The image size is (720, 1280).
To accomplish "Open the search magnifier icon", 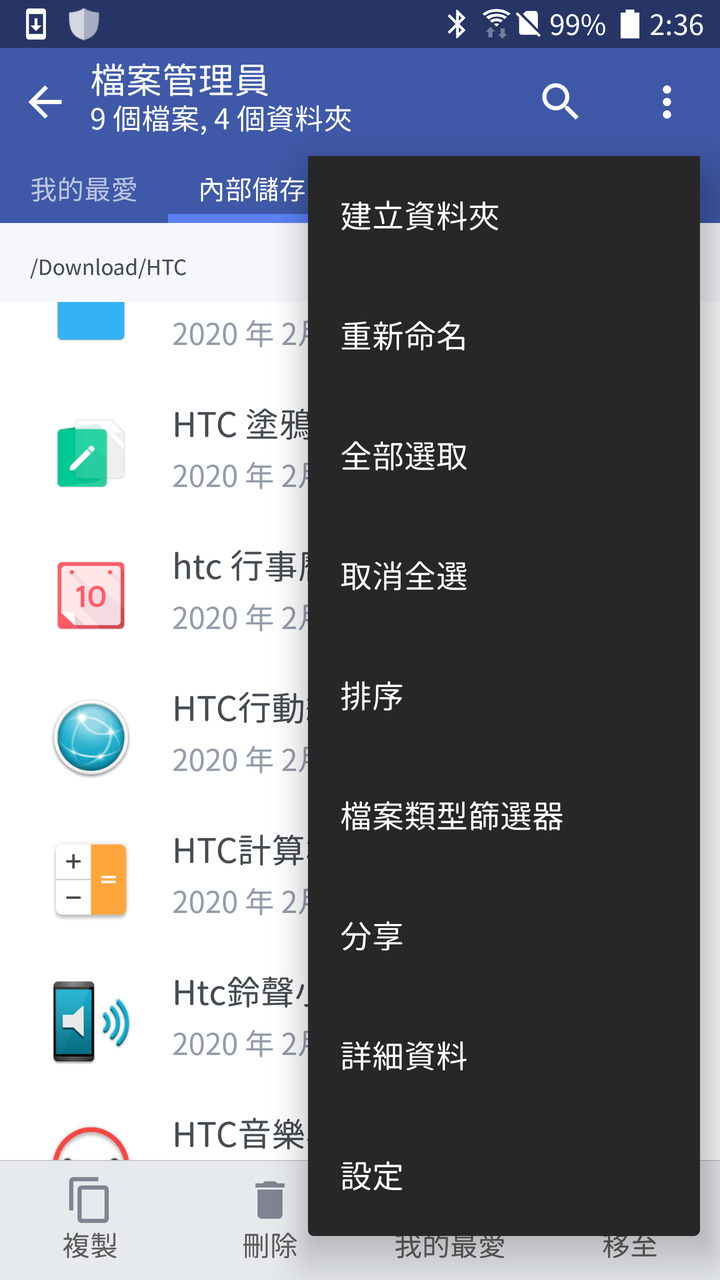I will (x=560, y=101).
